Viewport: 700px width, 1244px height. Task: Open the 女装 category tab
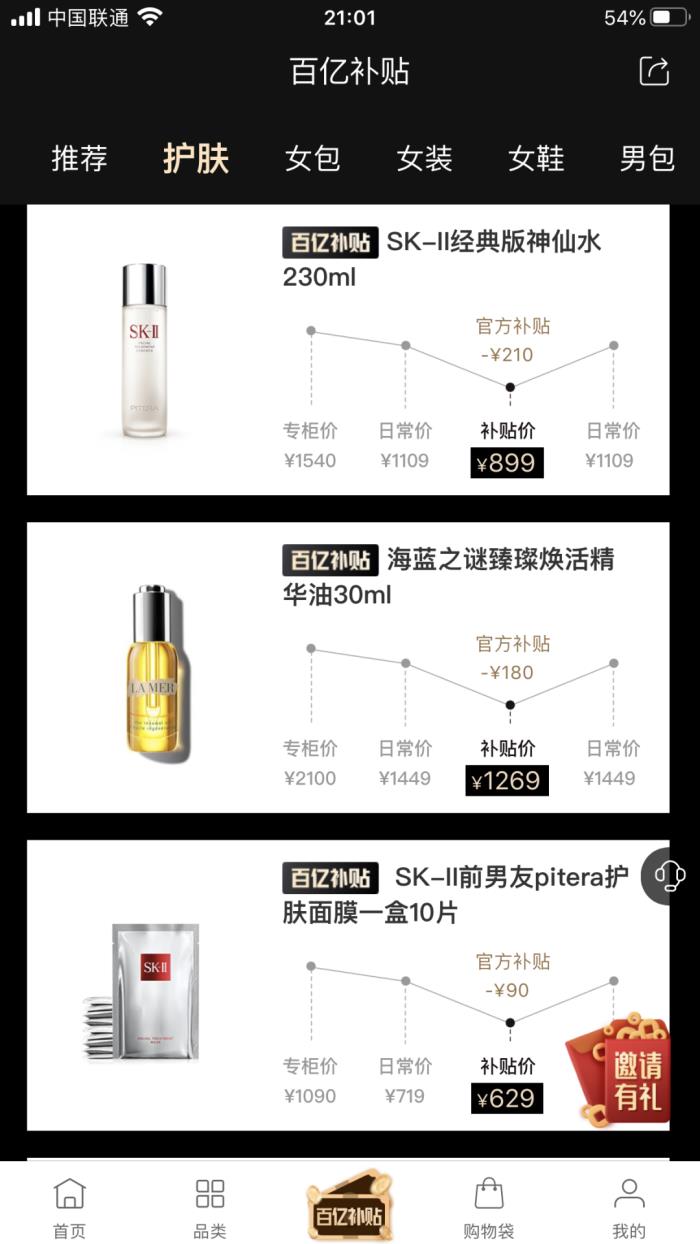tap(424, 158)
